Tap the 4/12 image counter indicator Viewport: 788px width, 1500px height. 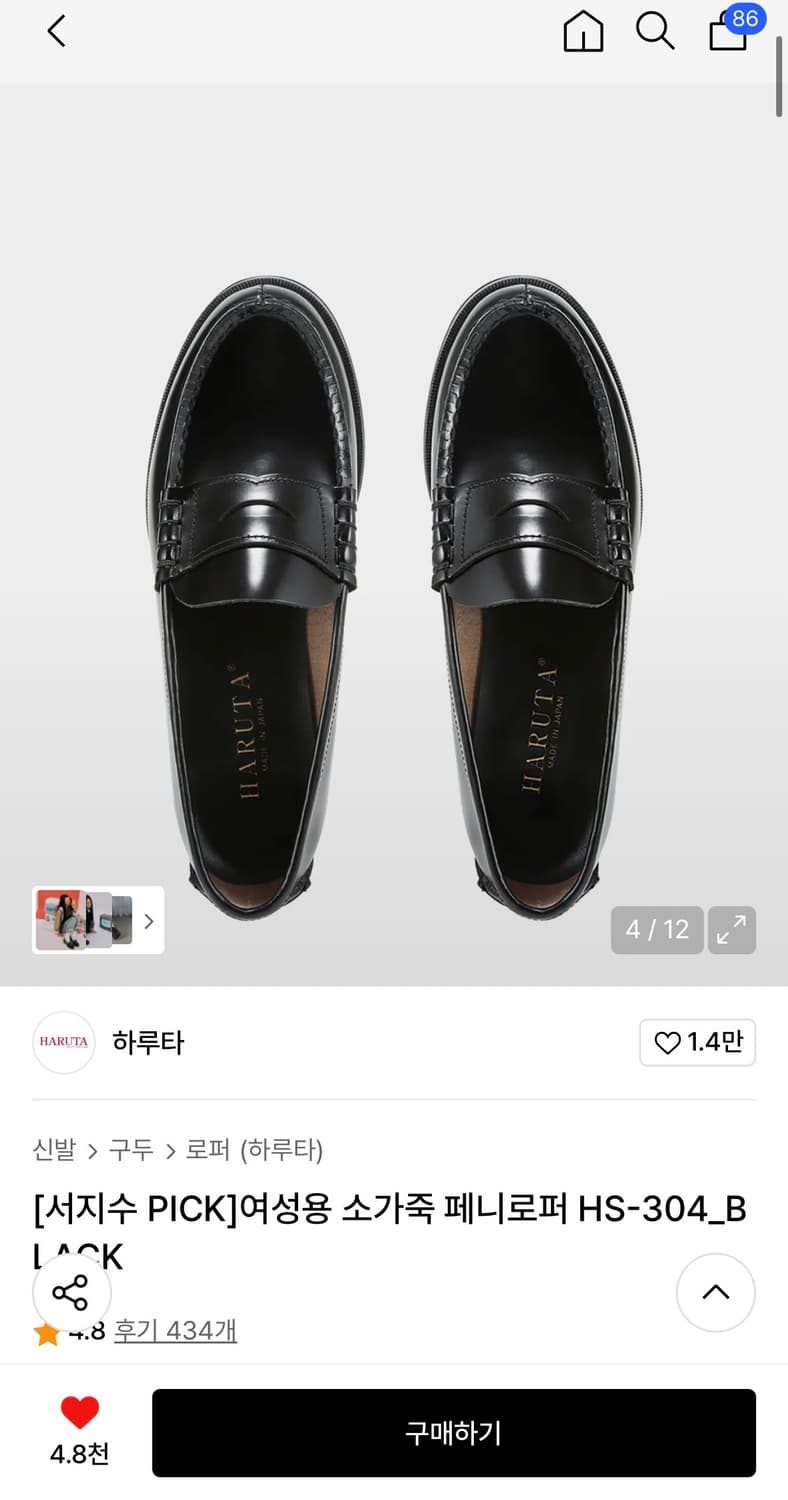click(x=656, y=930)
